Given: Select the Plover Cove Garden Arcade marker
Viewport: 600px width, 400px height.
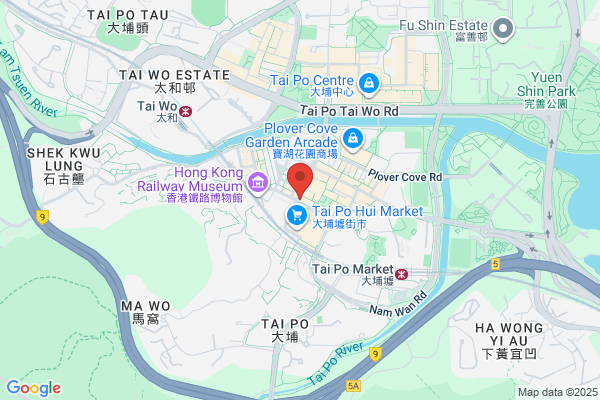Looking at the screenshot, I should [353, 139].
